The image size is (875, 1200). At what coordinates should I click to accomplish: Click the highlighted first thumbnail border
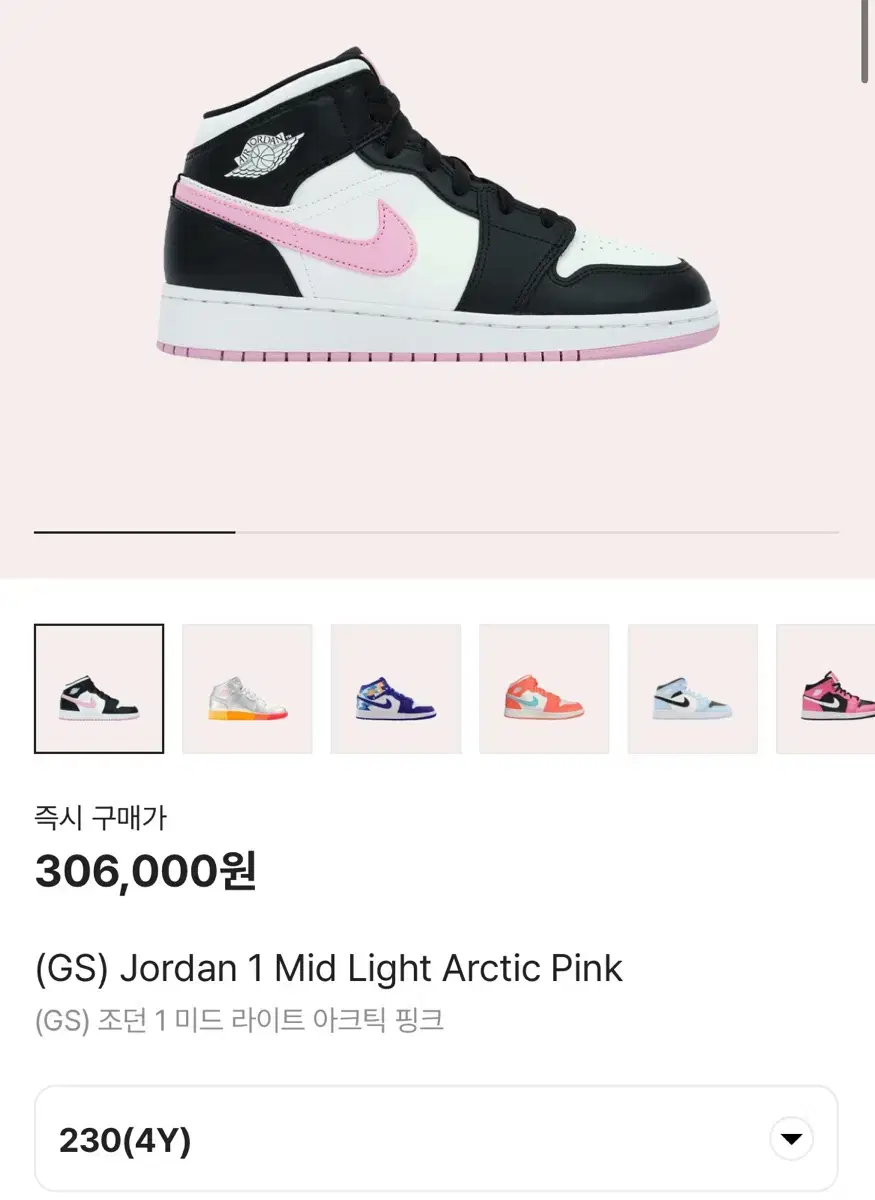coord(98,688)
